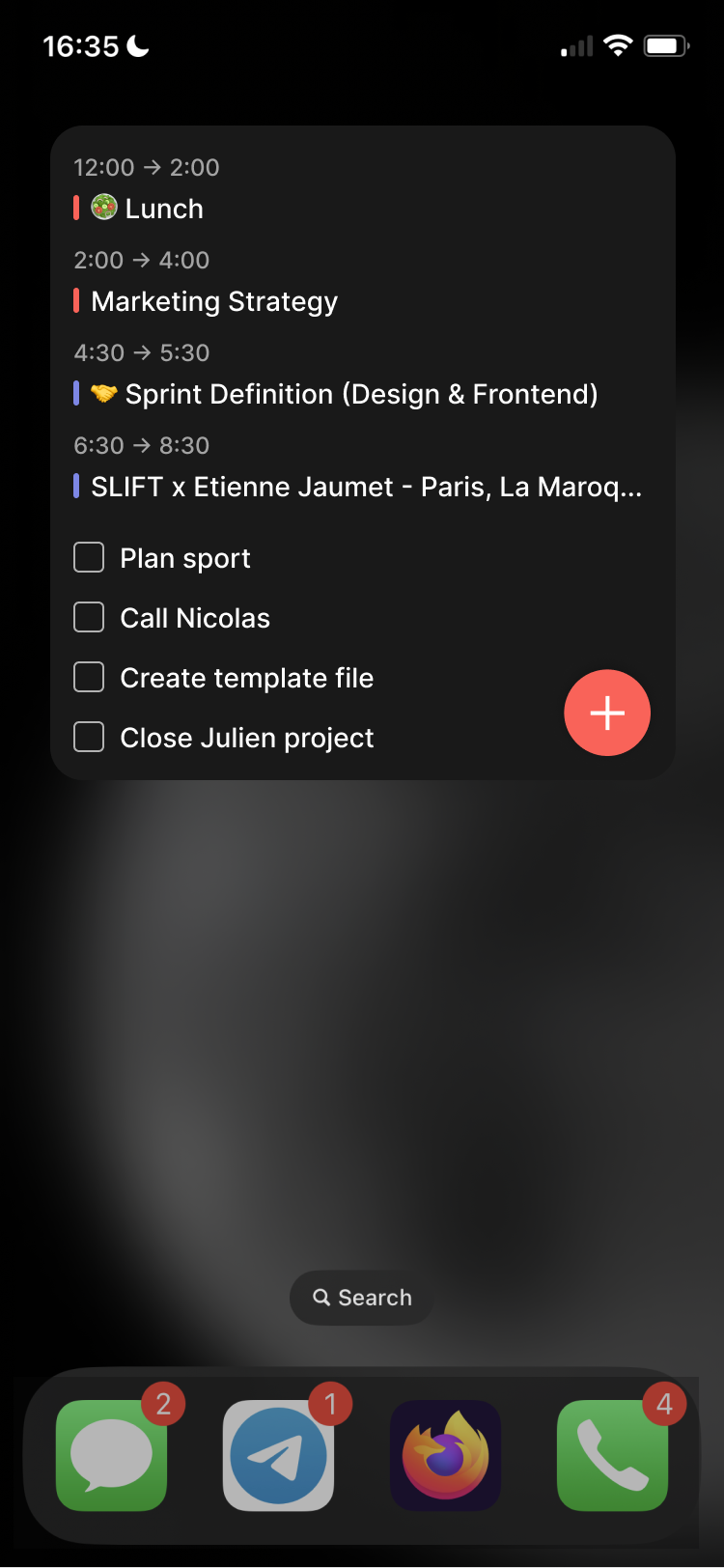The image size is (724, 1568).
Task: Open the Sprint Definition event
Action: tap(361, 394)
